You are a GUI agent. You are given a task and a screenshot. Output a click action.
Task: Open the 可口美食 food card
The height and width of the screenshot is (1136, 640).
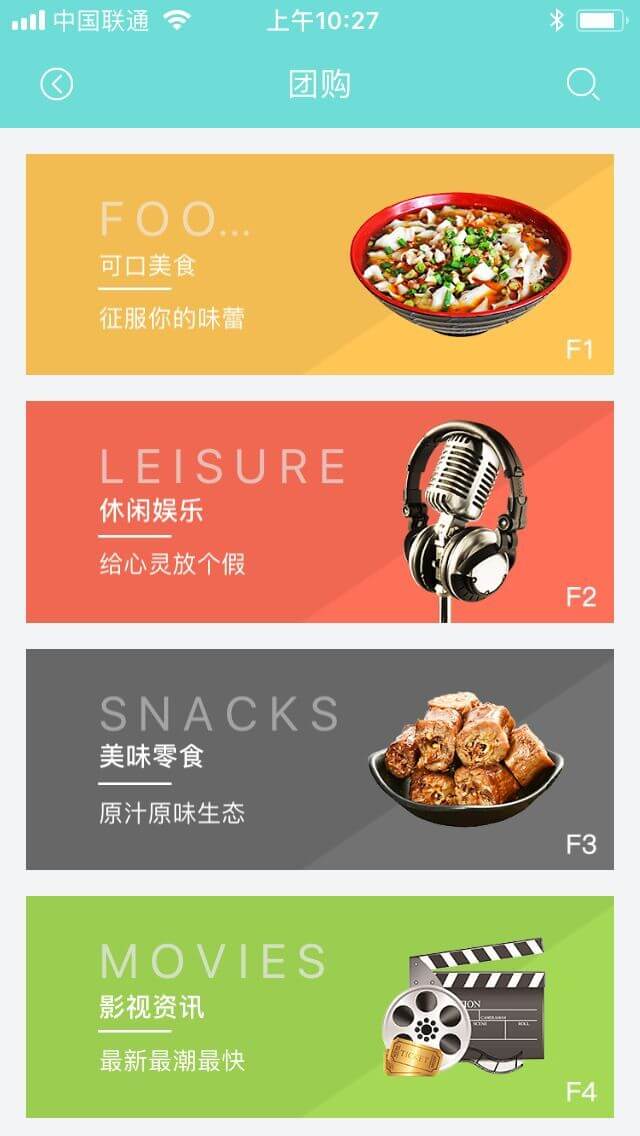pos(320,265)
